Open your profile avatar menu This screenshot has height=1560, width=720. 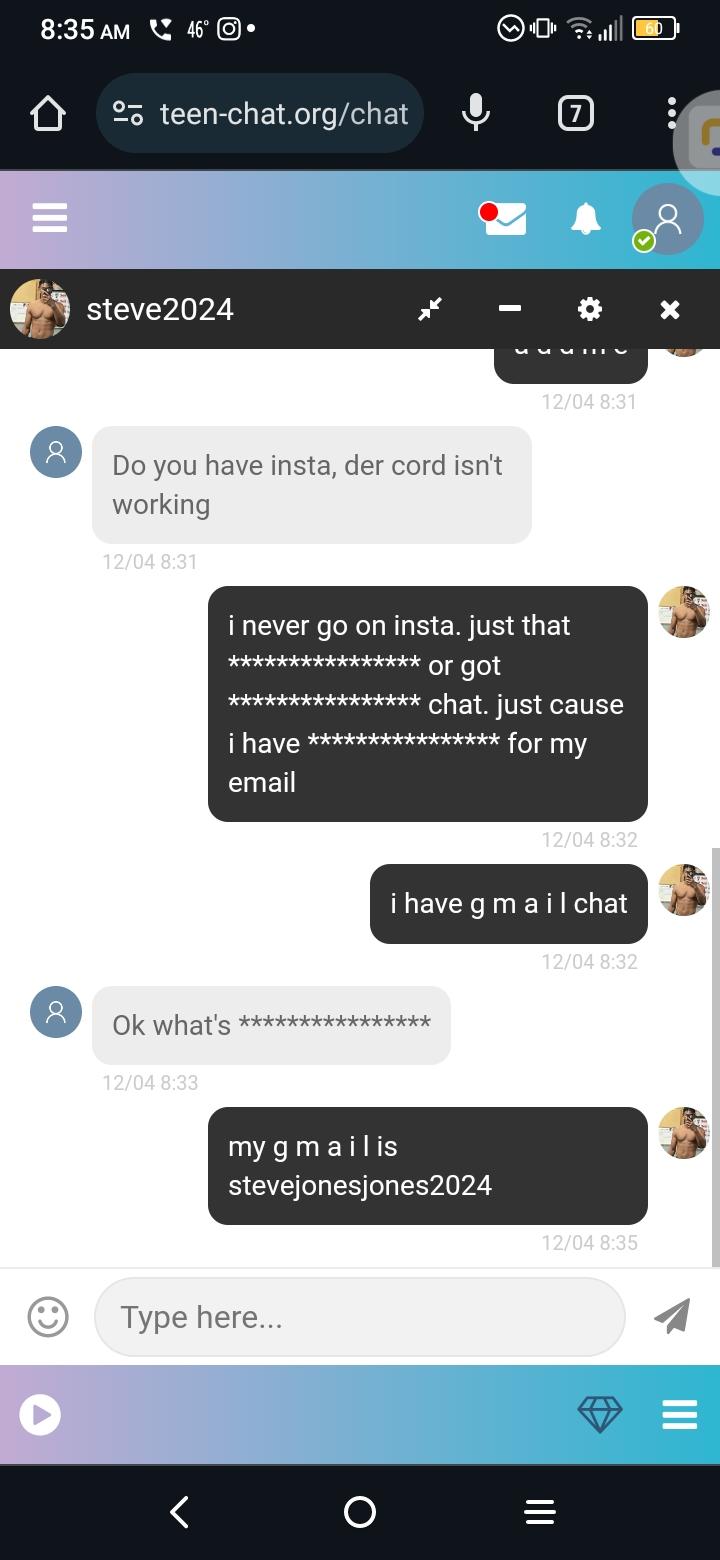click(667, 219)
